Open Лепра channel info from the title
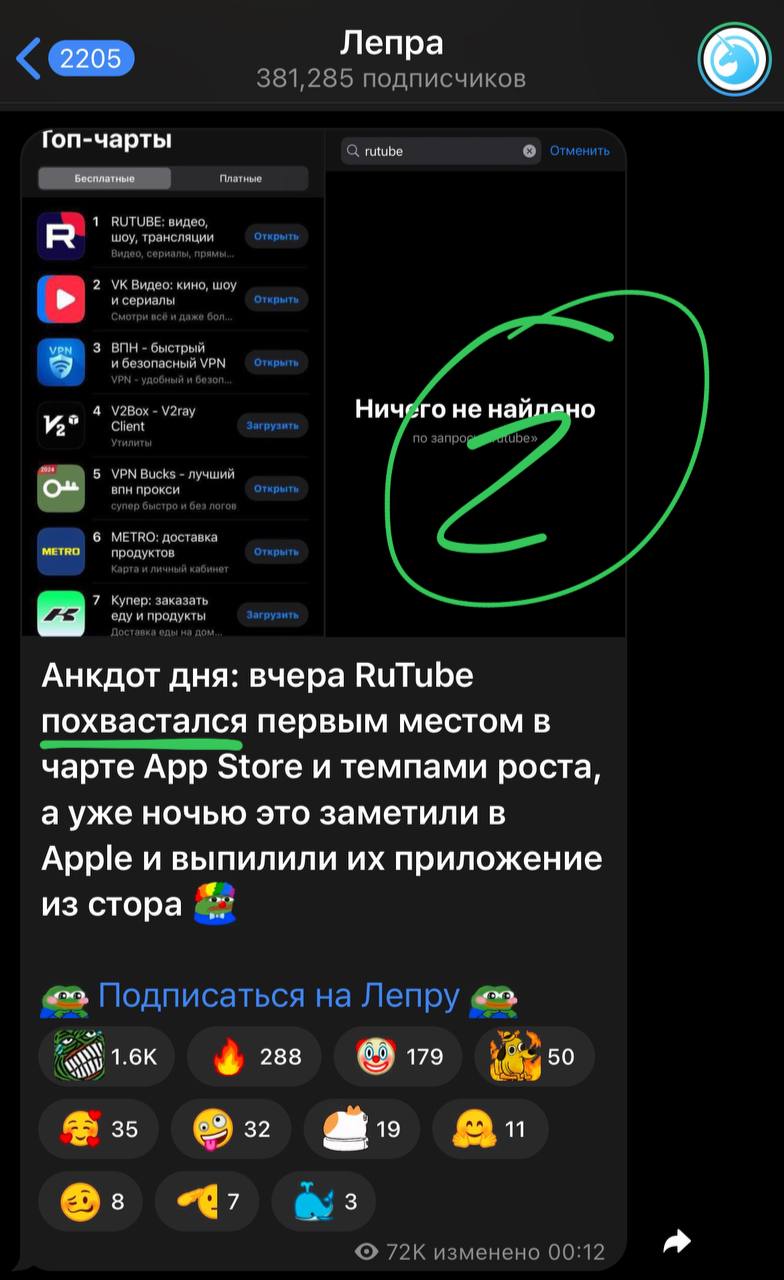Image resolution: width=784 pixels, height=1280 pixels. (391, 57)
